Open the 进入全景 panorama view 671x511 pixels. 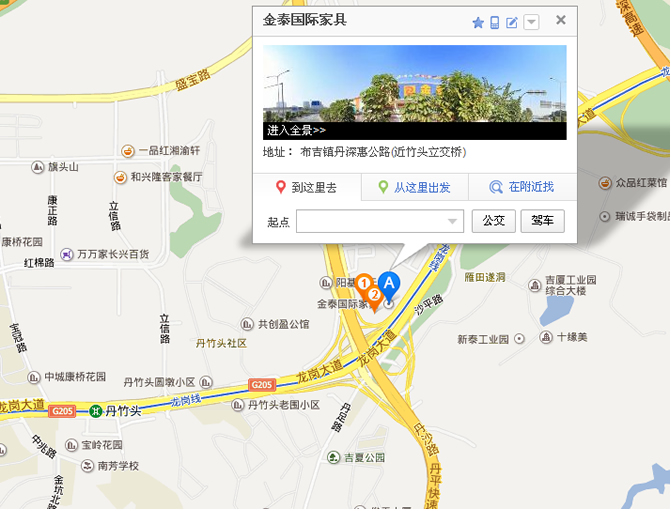point(296,130)
